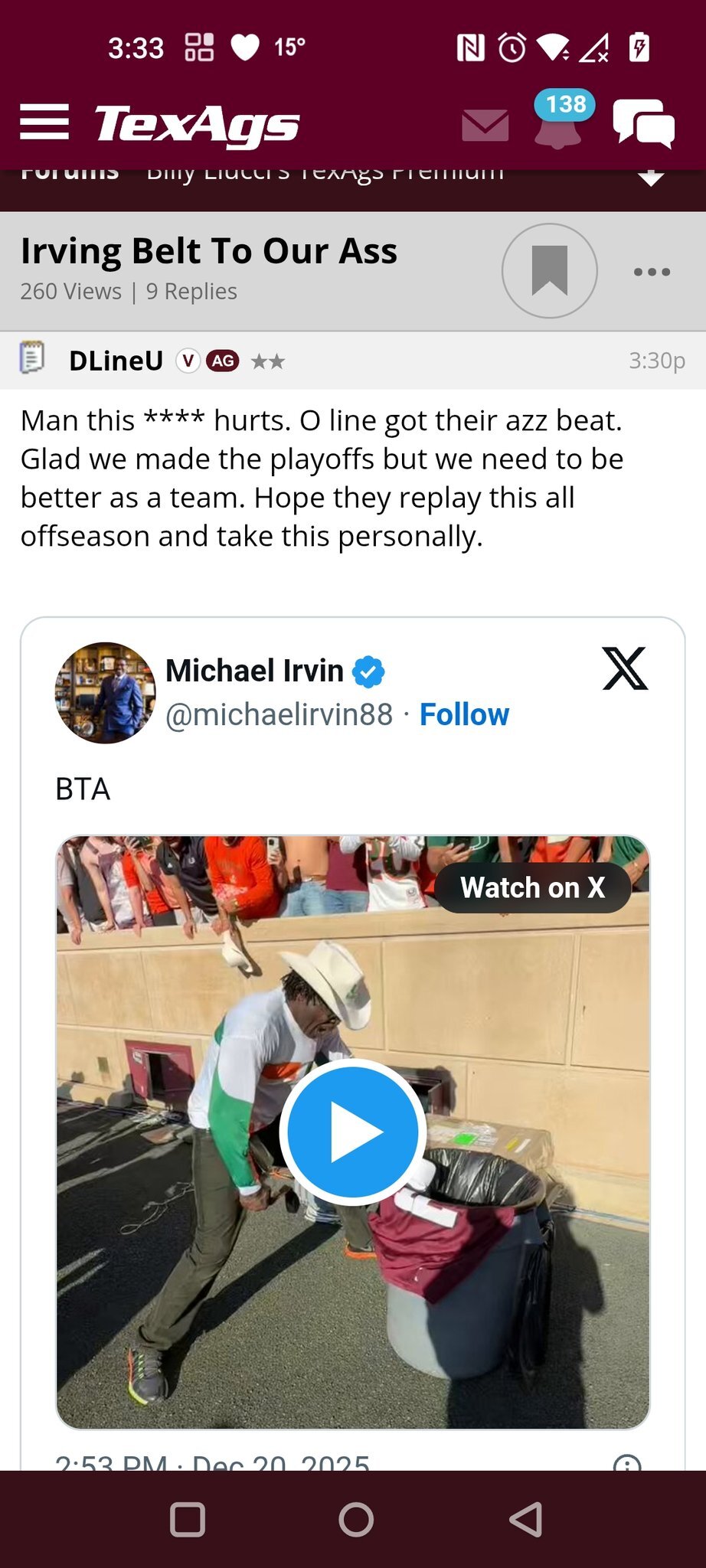Open the hamburger navigation menu
The width and height of the screenshot is (706, 1568).
click(44, 122)
